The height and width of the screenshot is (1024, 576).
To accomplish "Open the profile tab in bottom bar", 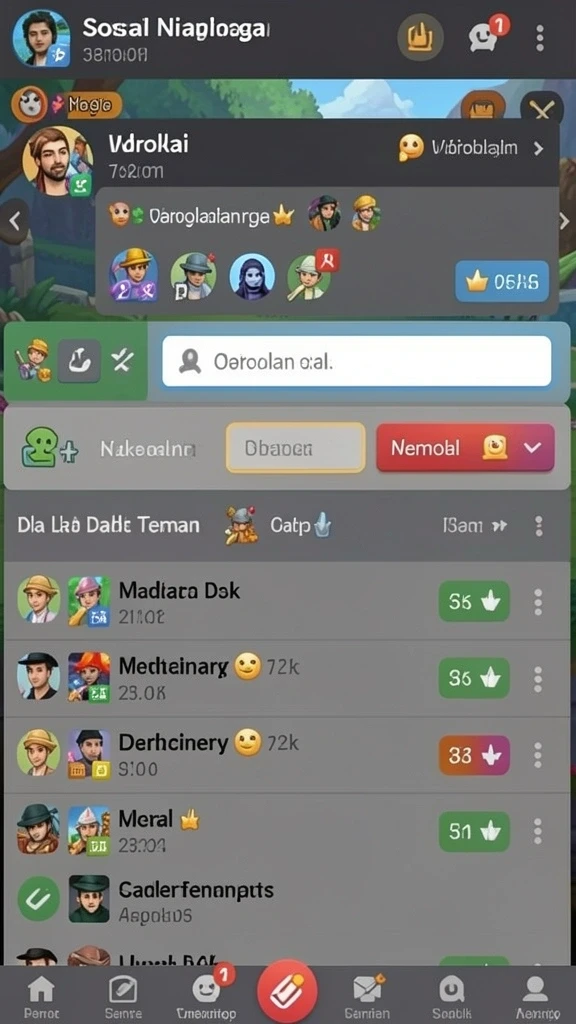I will tap(536, 995).
